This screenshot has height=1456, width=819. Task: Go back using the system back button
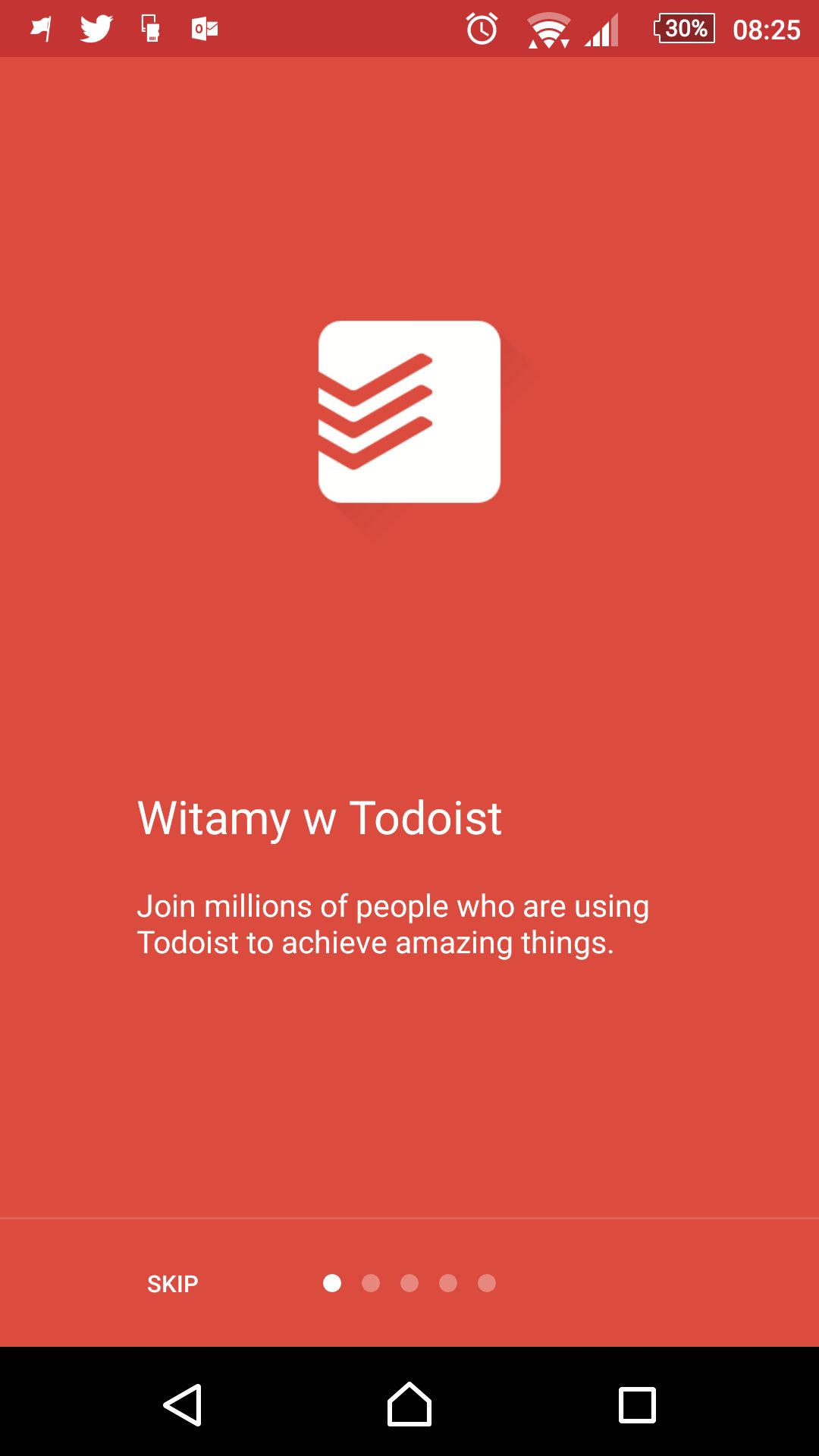pos(183,1404)
